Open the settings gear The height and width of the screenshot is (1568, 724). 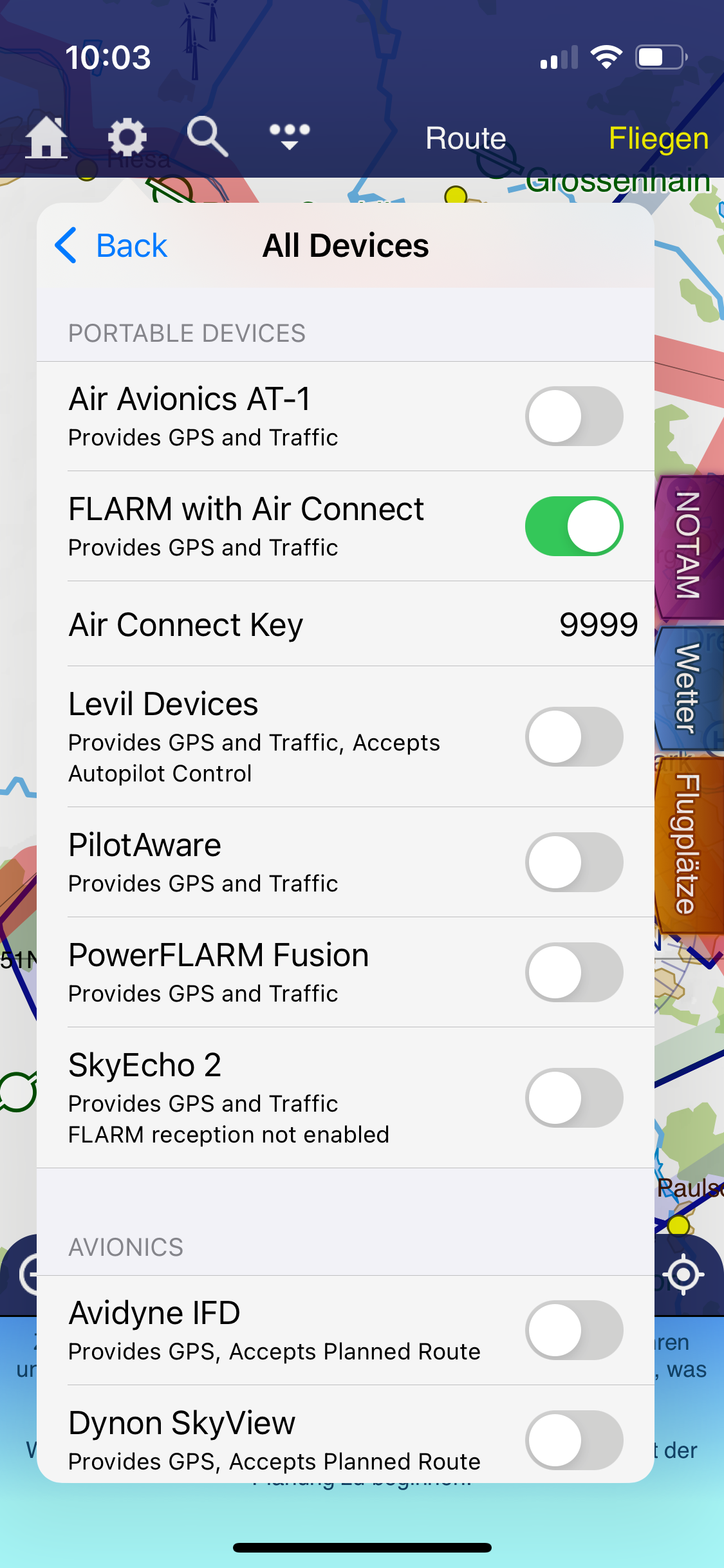(127, 137)
